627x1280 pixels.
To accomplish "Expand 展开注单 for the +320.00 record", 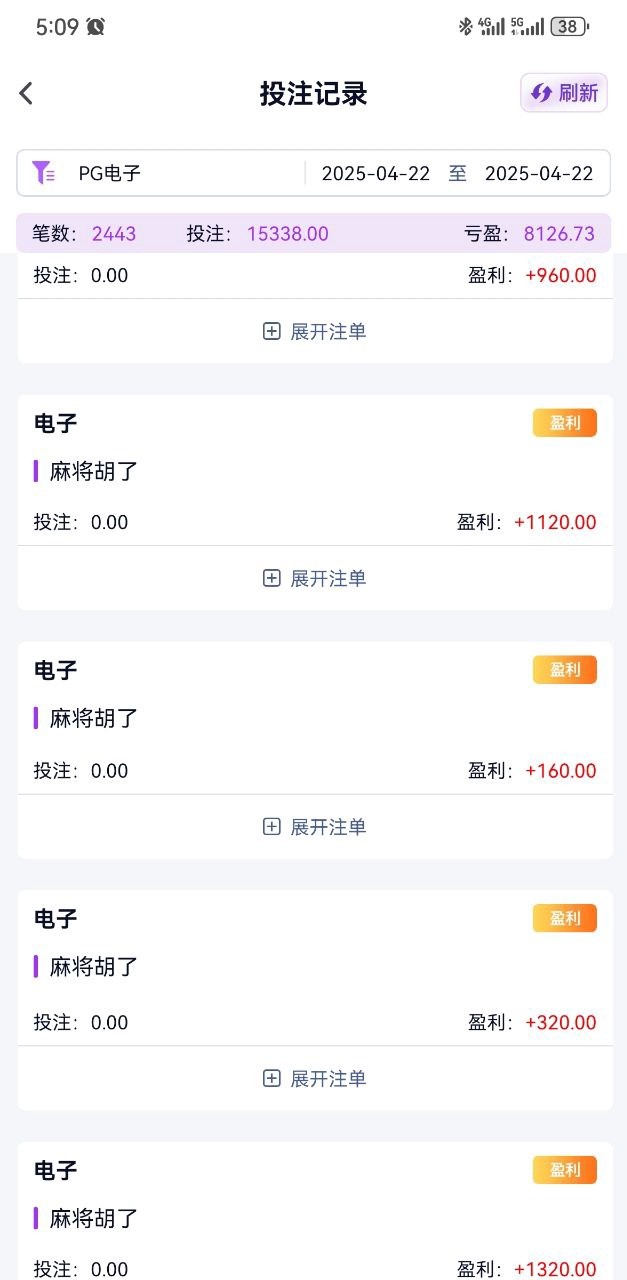I will click(x=315, y=1078).
